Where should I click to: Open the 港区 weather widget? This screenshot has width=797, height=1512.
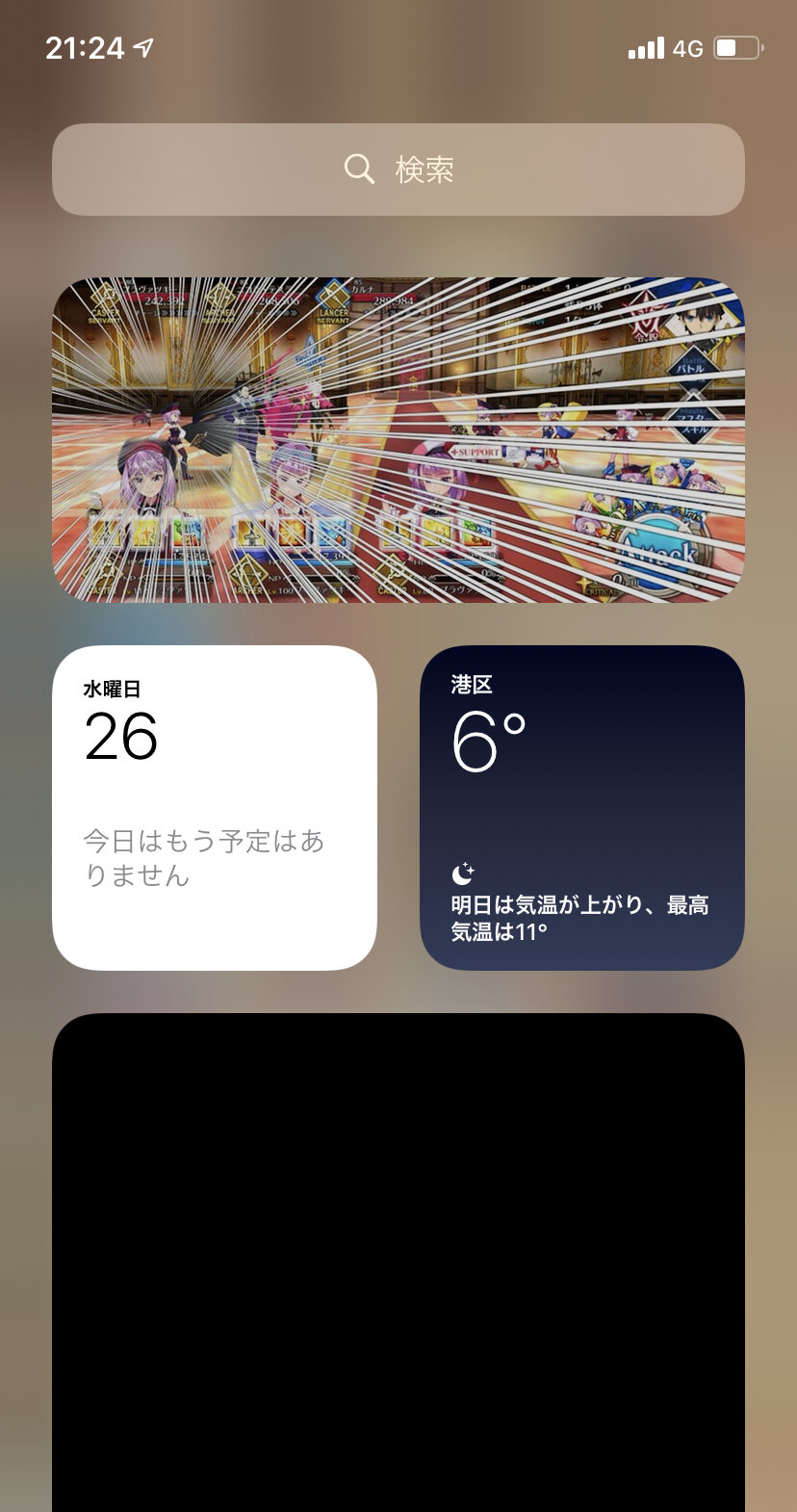[x=581, y=807]
